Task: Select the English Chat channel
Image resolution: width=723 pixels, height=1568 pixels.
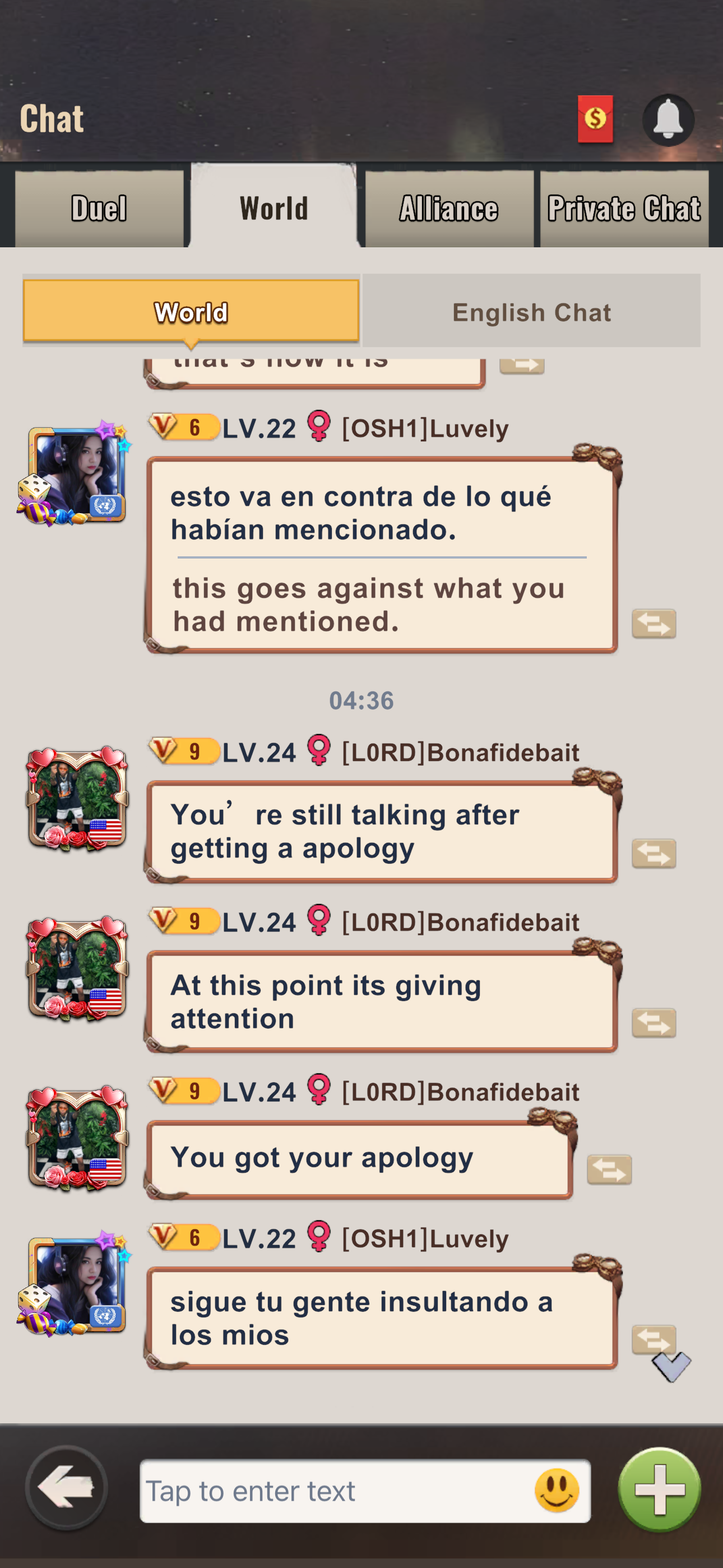Action: click(x=531, y=312)
